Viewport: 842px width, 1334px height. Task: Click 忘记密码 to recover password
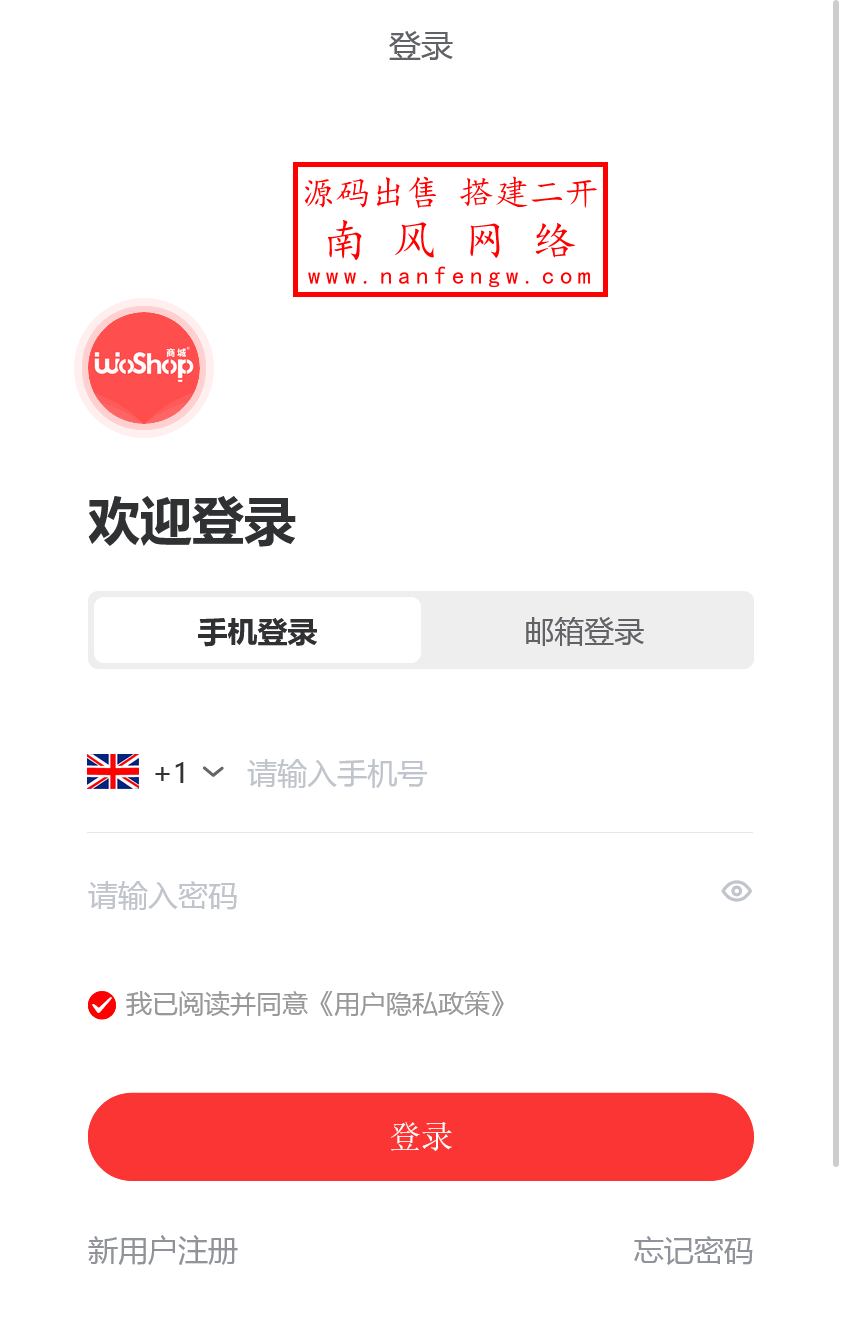pyautogui.click(x=693, y=1251)
